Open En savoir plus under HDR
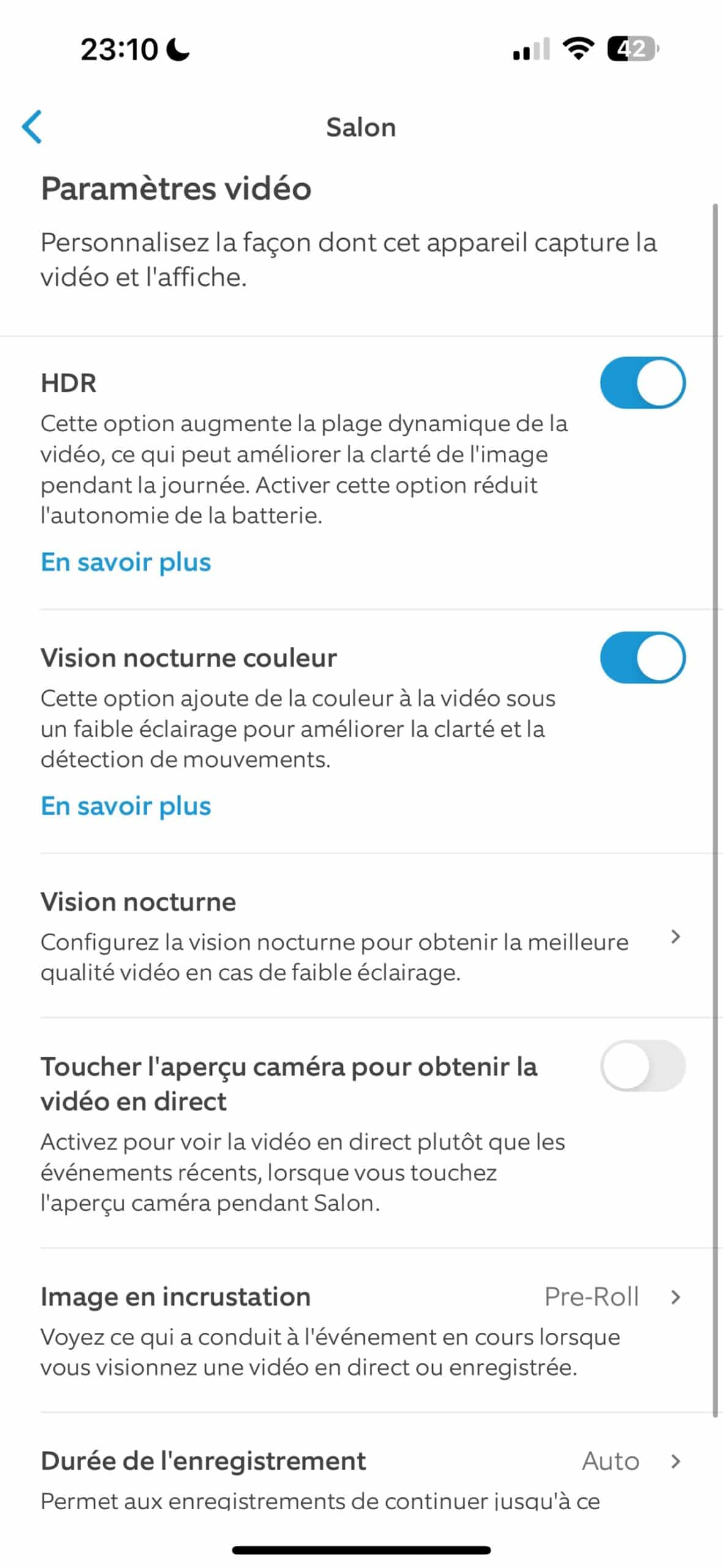Image resolution: width=723 pixels, height=1568 pixels. pos(125,562)
